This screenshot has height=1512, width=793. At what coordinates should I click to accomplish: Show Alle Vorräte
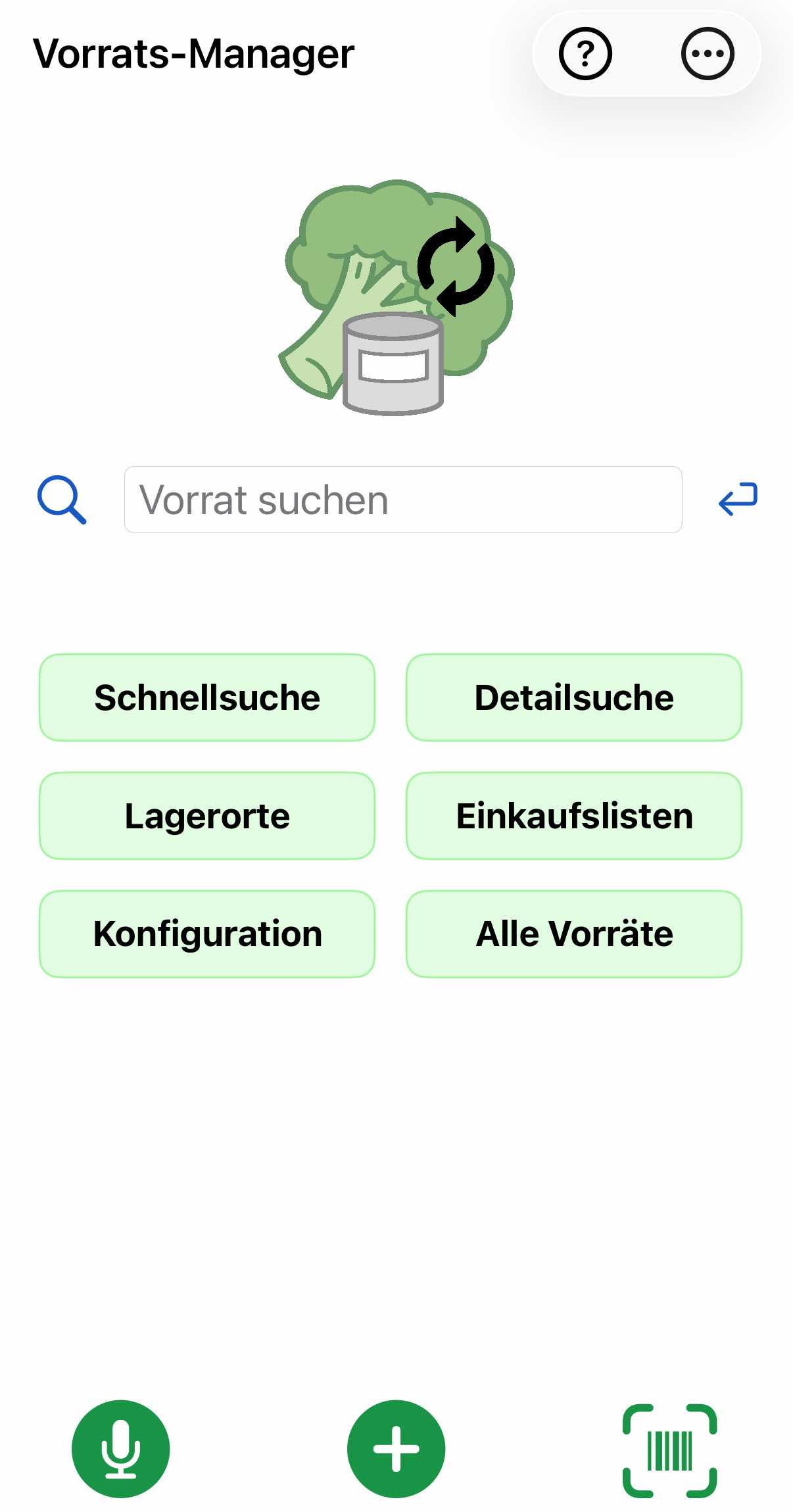574,934
